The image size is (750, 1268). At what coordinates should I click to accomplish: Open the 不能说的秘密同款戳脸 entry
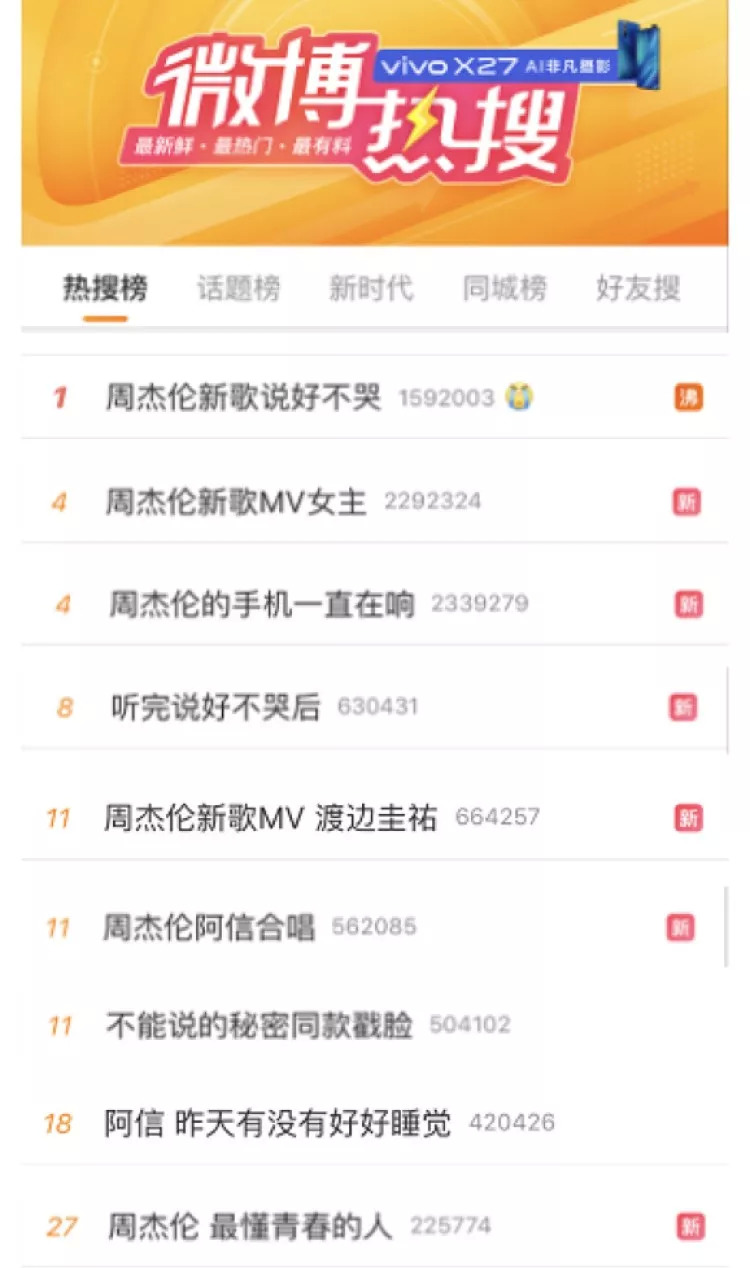pos(258,1025)
